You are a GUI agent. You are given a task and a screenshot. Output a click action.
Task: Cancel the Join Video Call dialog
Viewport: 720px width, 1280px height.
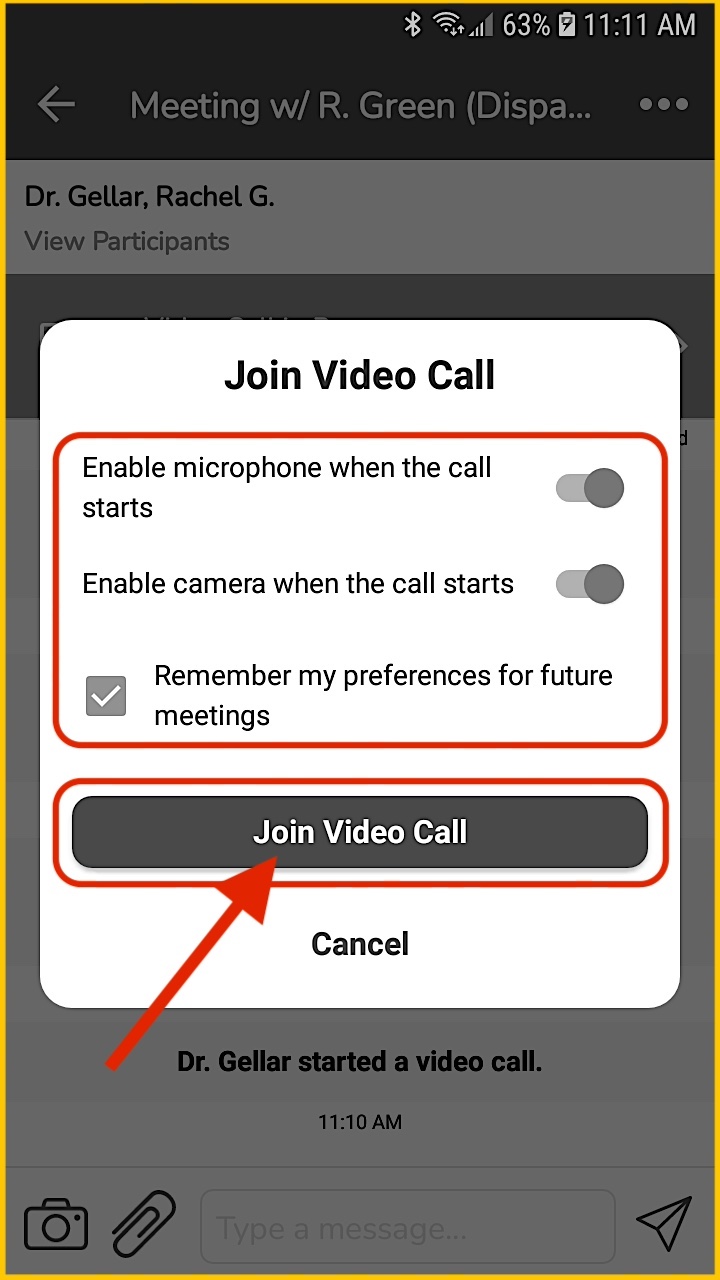click(x=360, y=944)
